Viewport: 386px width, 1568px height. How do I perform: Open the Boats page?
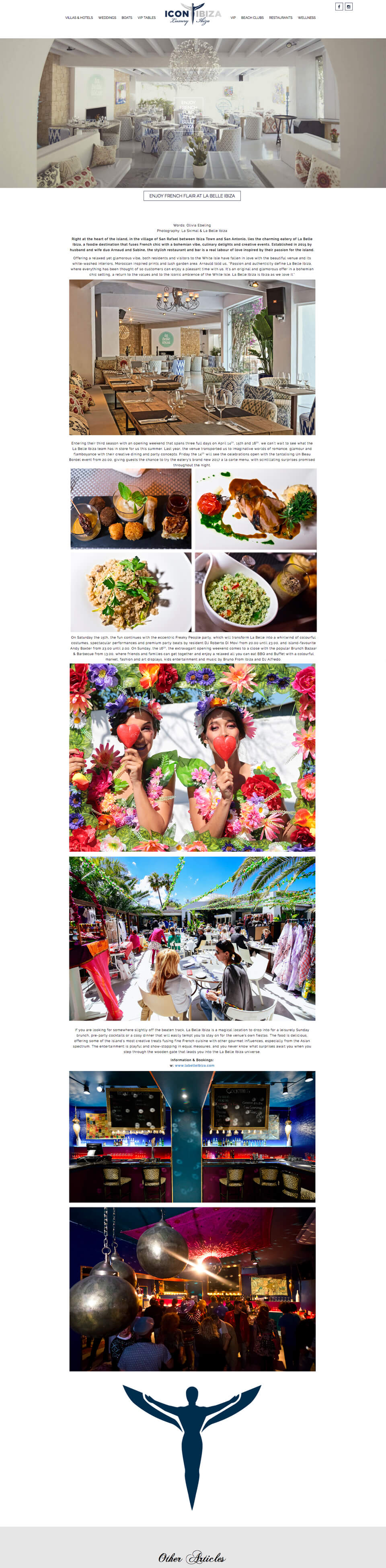pos(127,18)
